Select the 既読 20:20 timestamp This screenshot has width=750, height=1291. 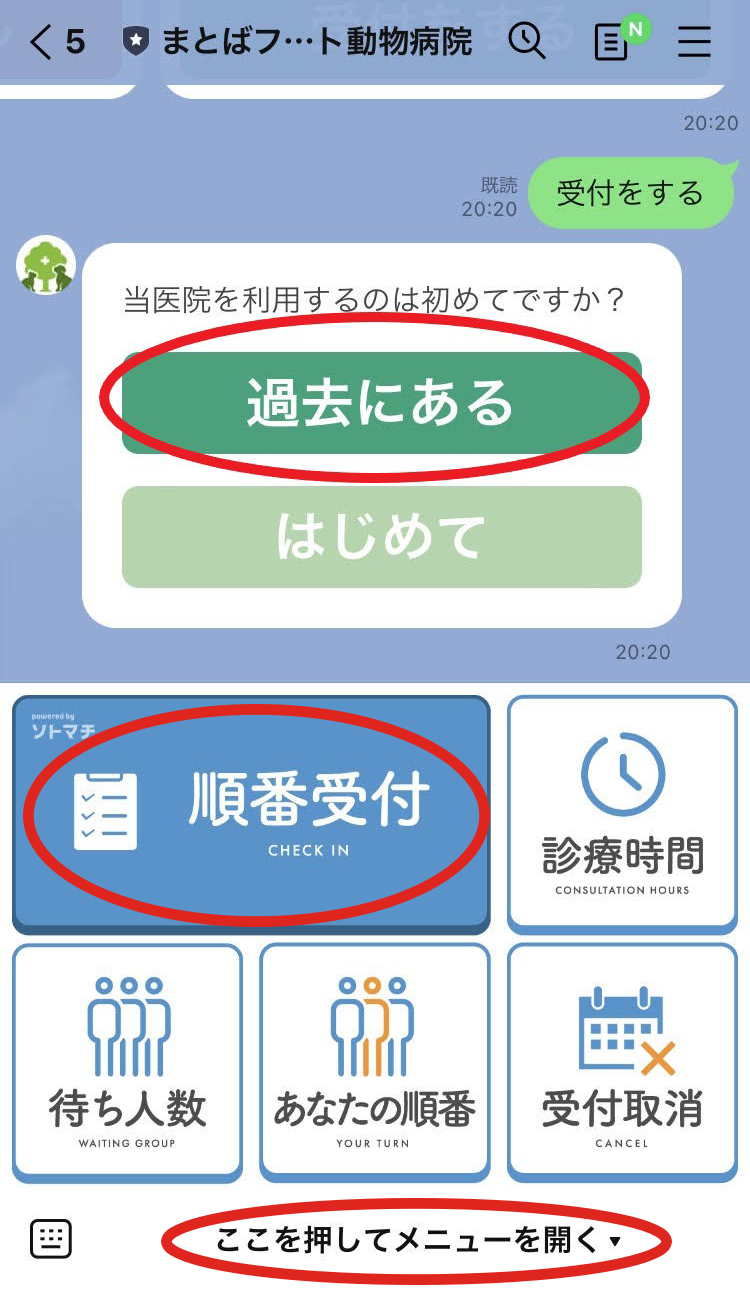(495, 194)
